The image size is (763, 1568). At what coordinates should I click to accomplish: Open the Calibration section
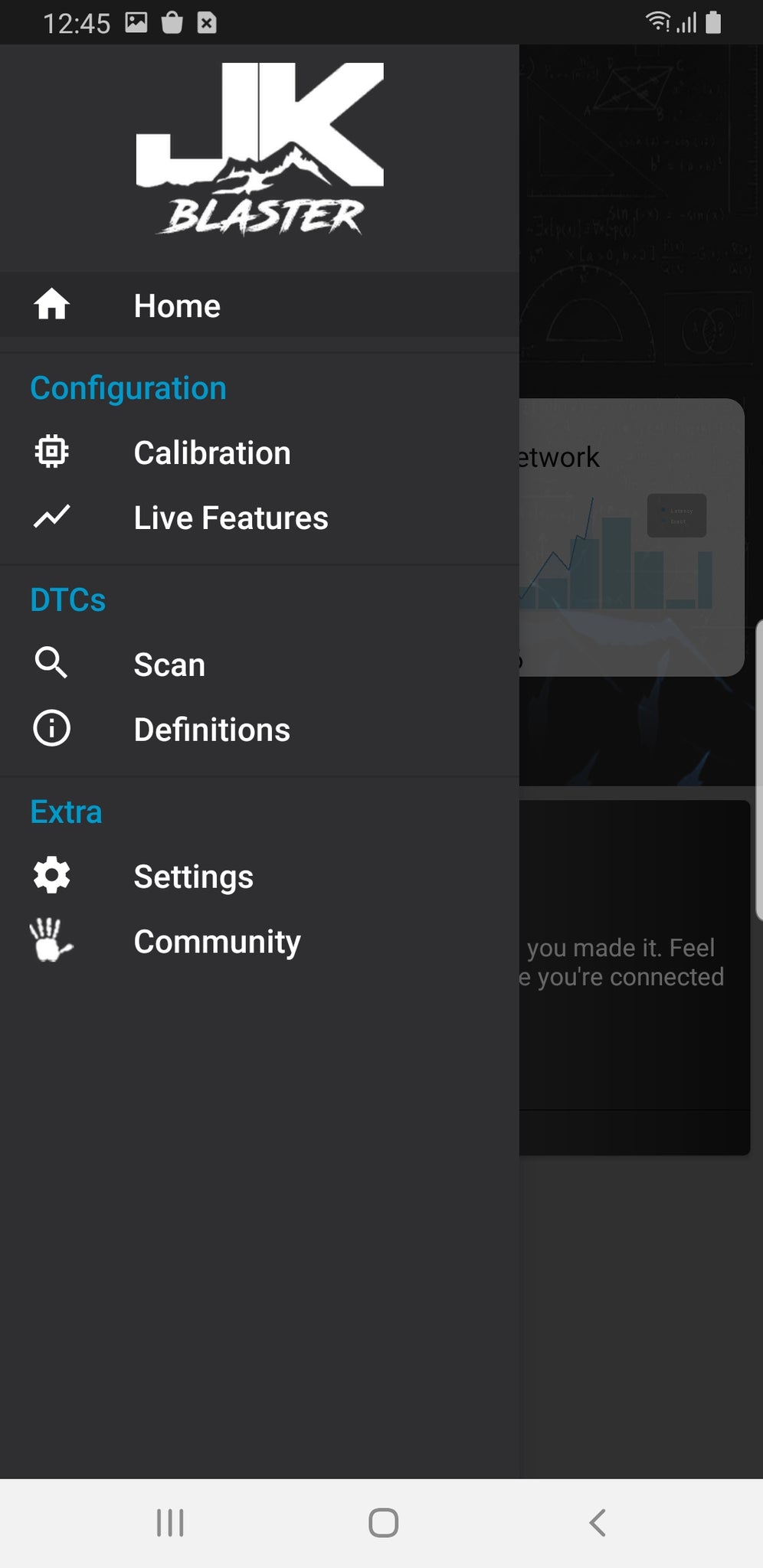click(211, 452)
